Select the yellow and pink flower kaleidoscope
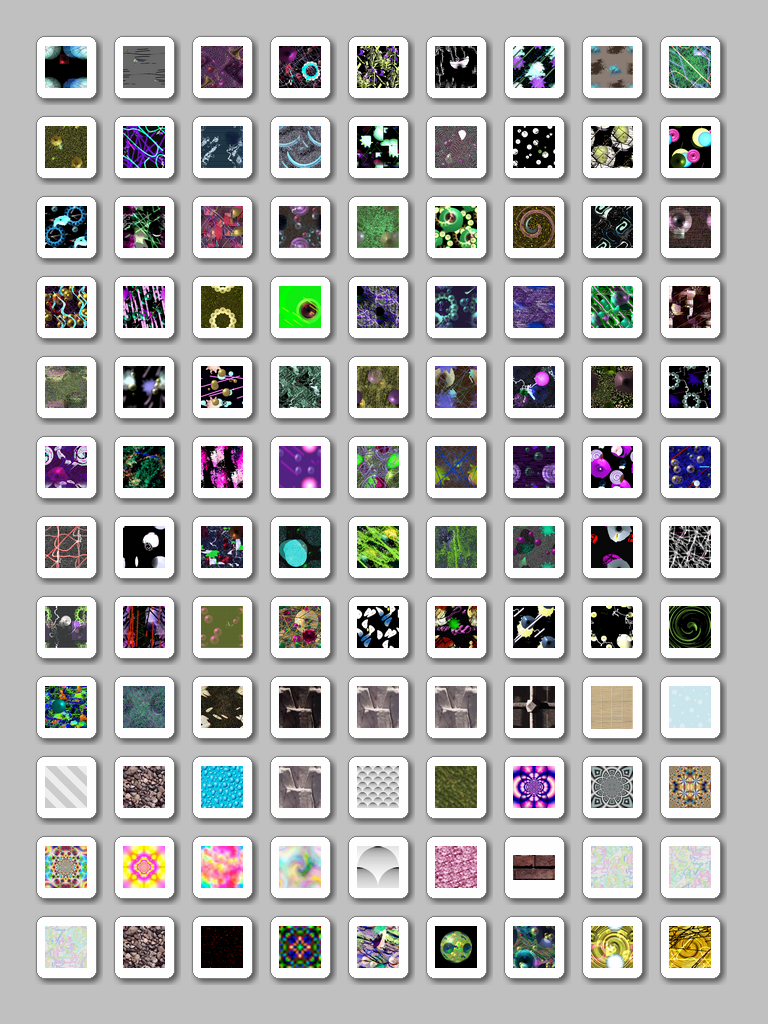This screenshot has width=768, height=1024. pos(144,867)
